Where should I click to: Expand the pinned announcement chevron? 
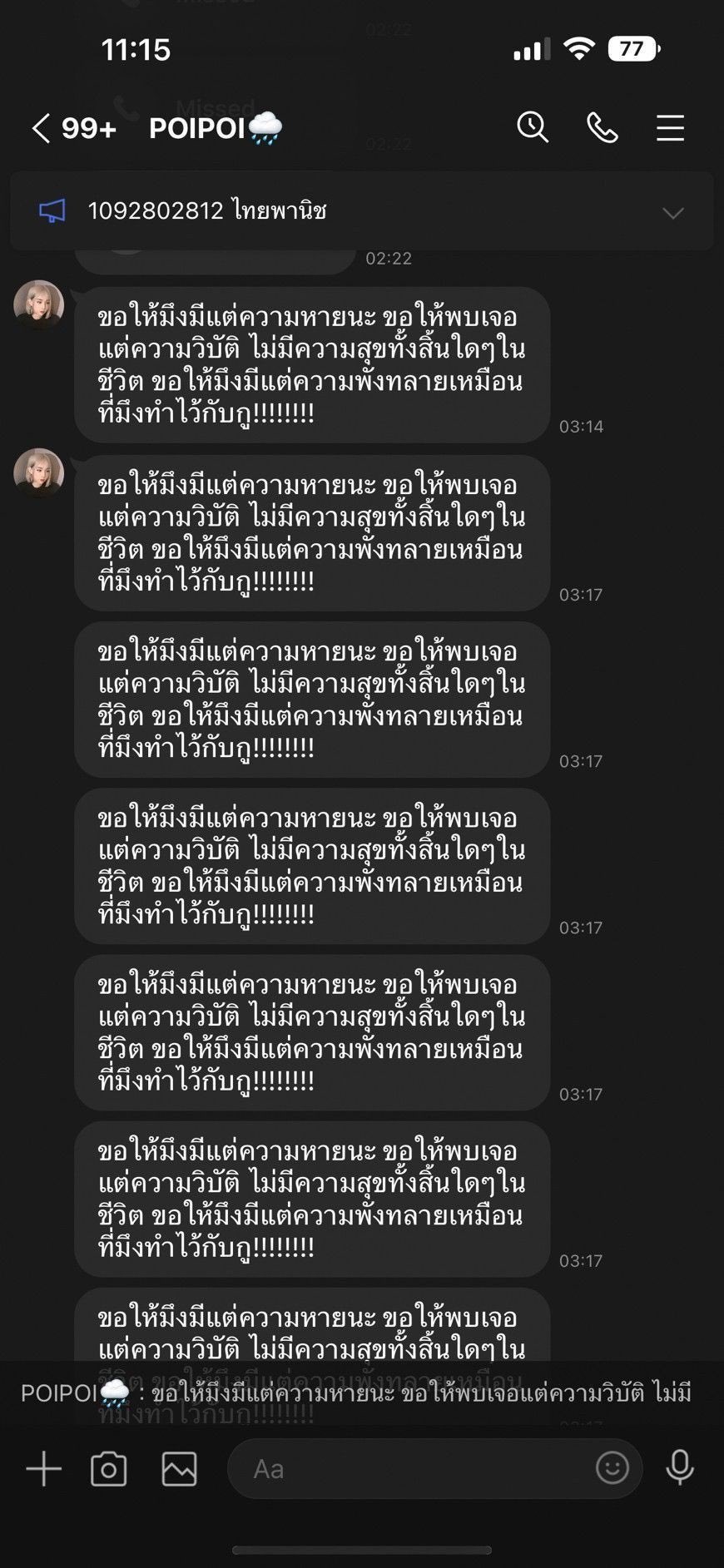pos(672,213)
